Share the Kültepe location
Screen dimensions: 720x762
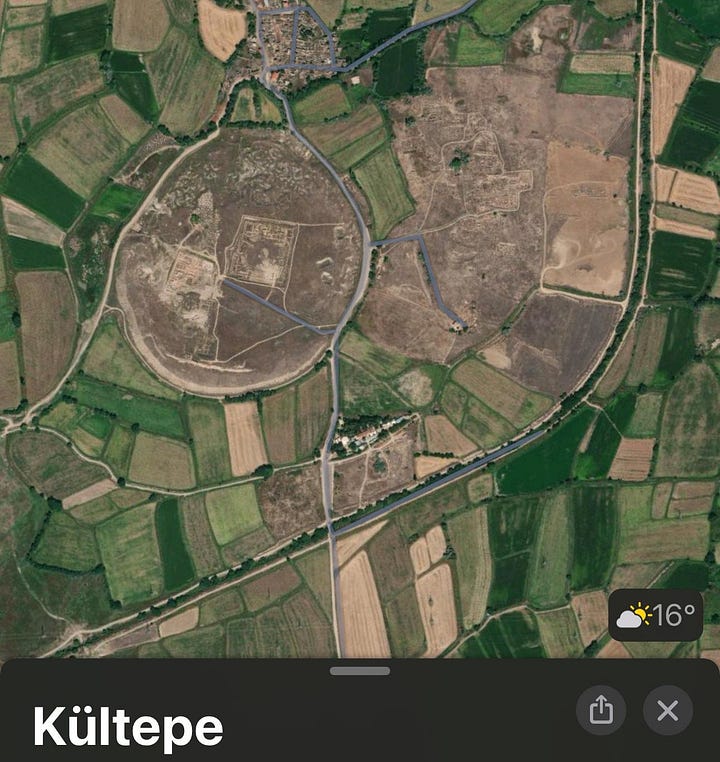click(601, 710)
